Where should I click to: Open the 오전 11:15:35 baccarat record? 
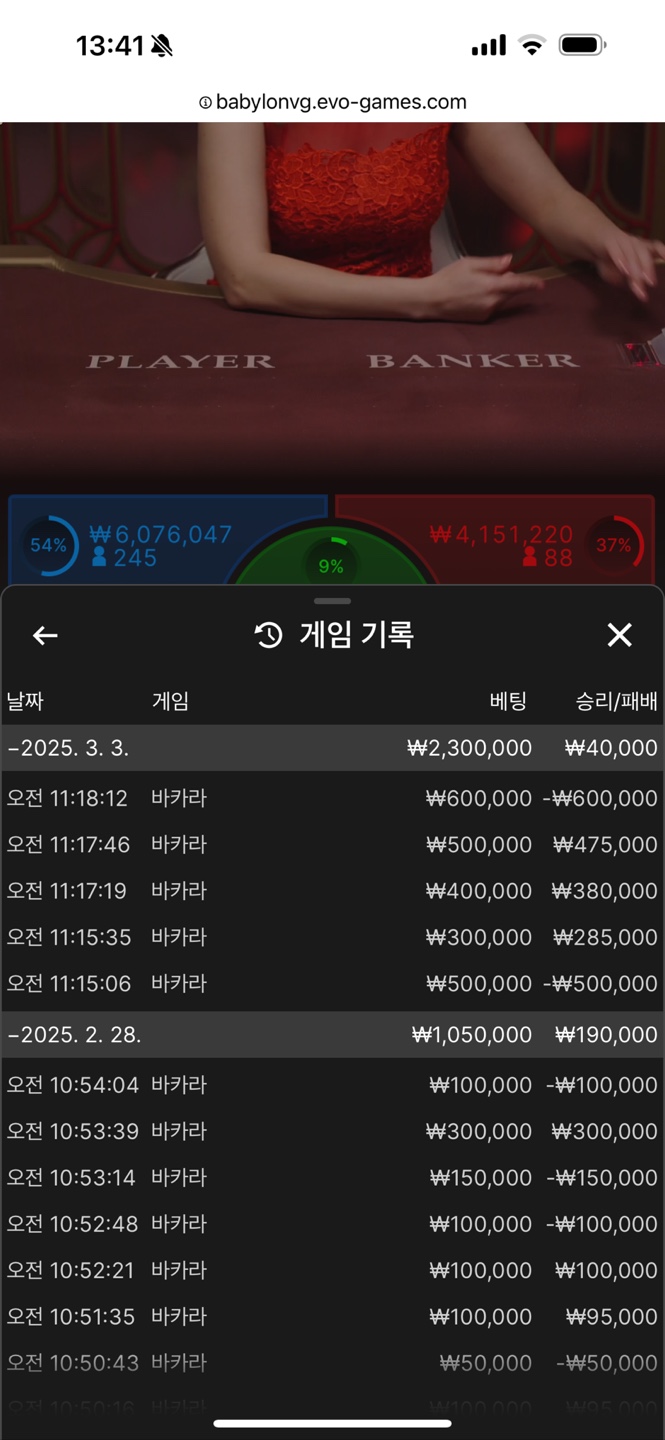[332, 937]
